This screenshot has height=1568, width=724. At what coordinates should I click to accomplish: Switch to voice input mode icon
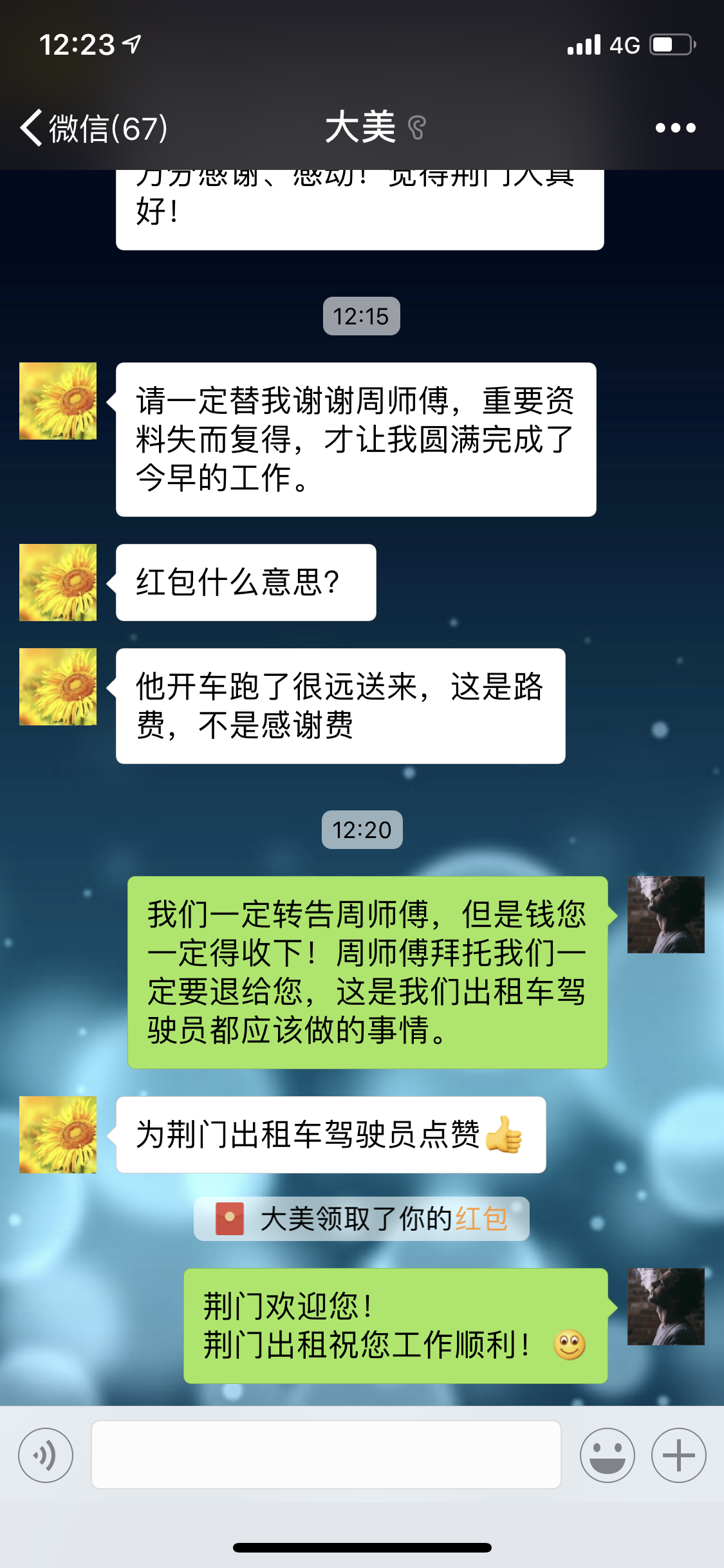46,1453
